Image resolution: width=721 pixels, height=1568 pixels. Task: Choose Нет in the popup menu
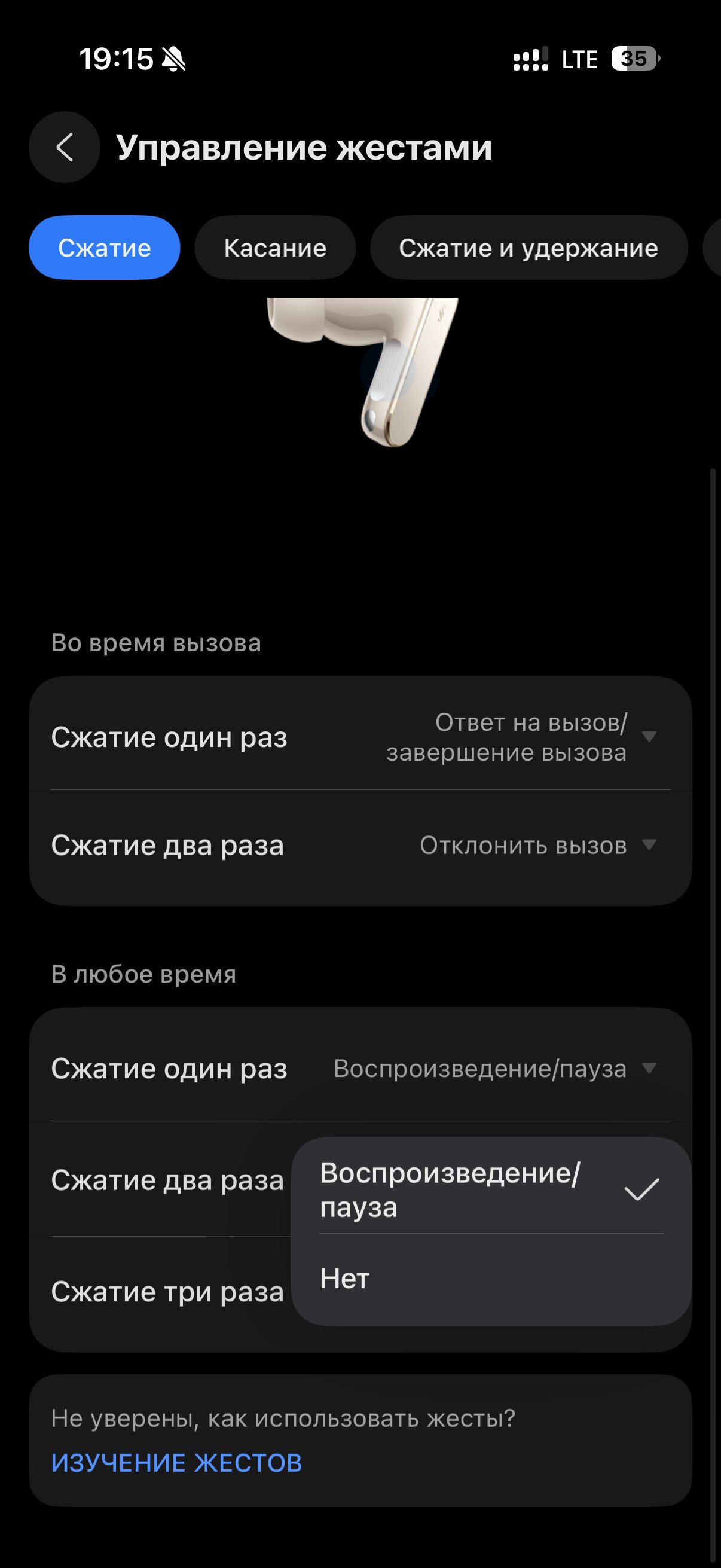point(490,1279)
